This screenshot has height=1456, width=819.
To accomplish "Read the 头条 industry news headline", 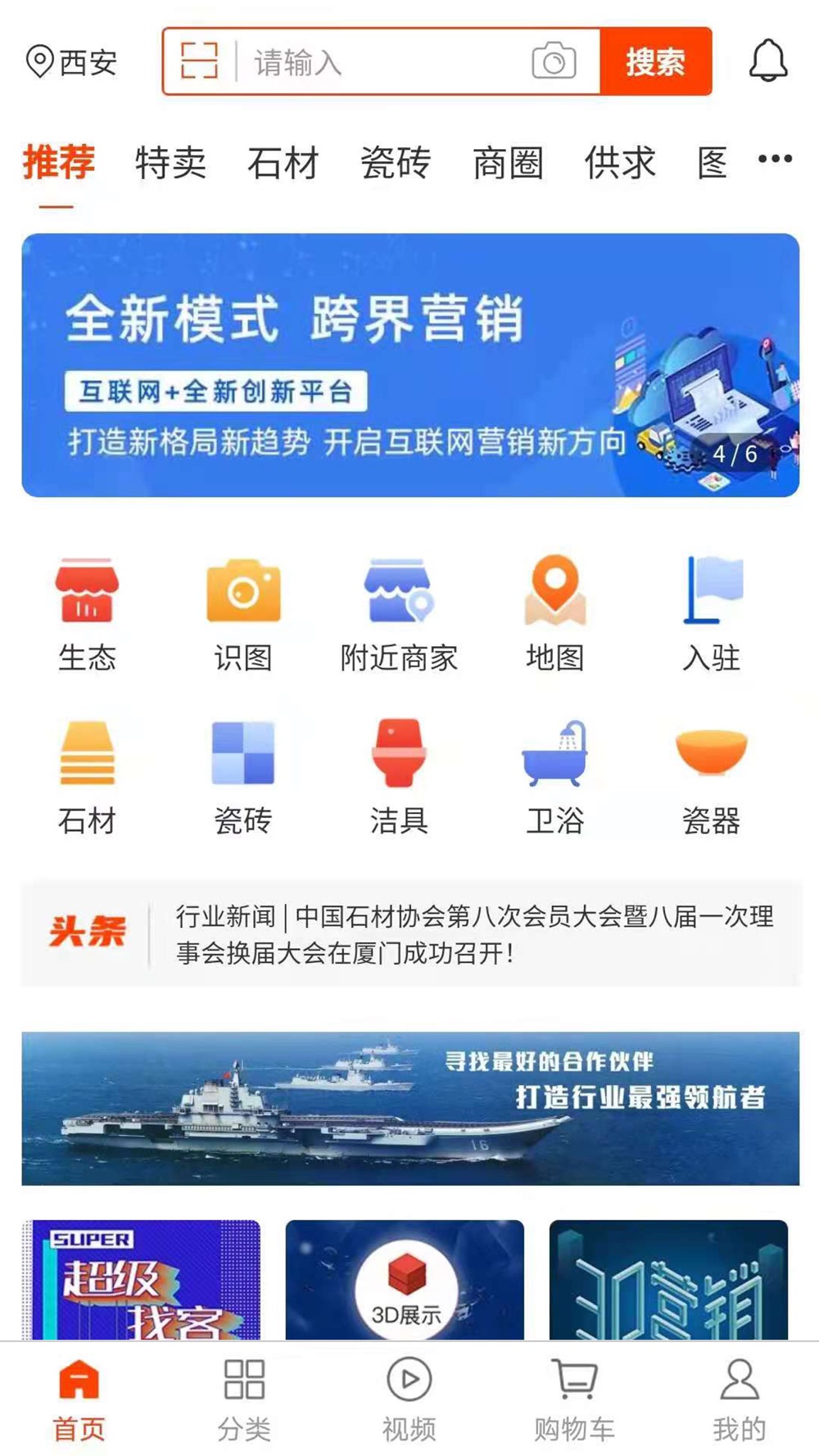I will [473, 934].
